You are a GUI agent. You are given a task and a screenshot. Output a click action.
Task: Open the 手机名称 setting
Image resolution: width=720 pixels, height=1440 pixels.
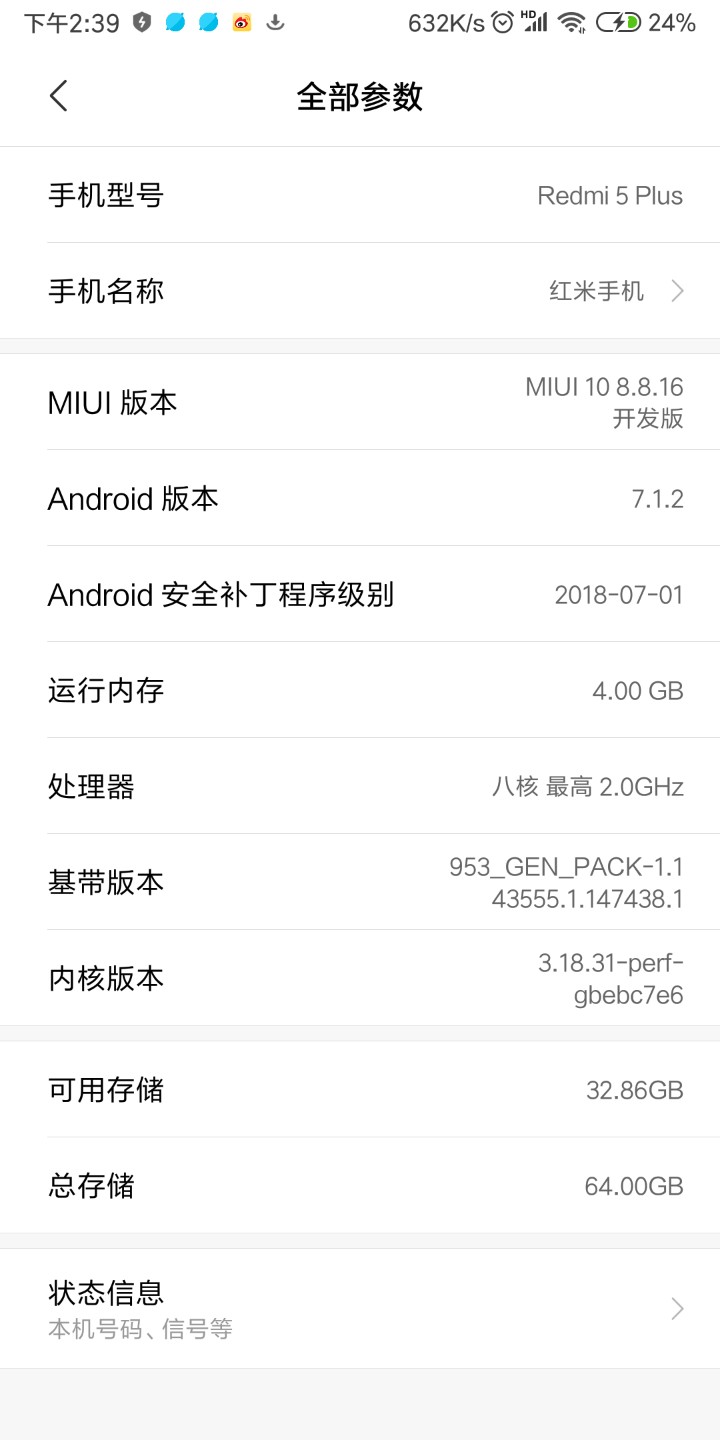[360, 291]
